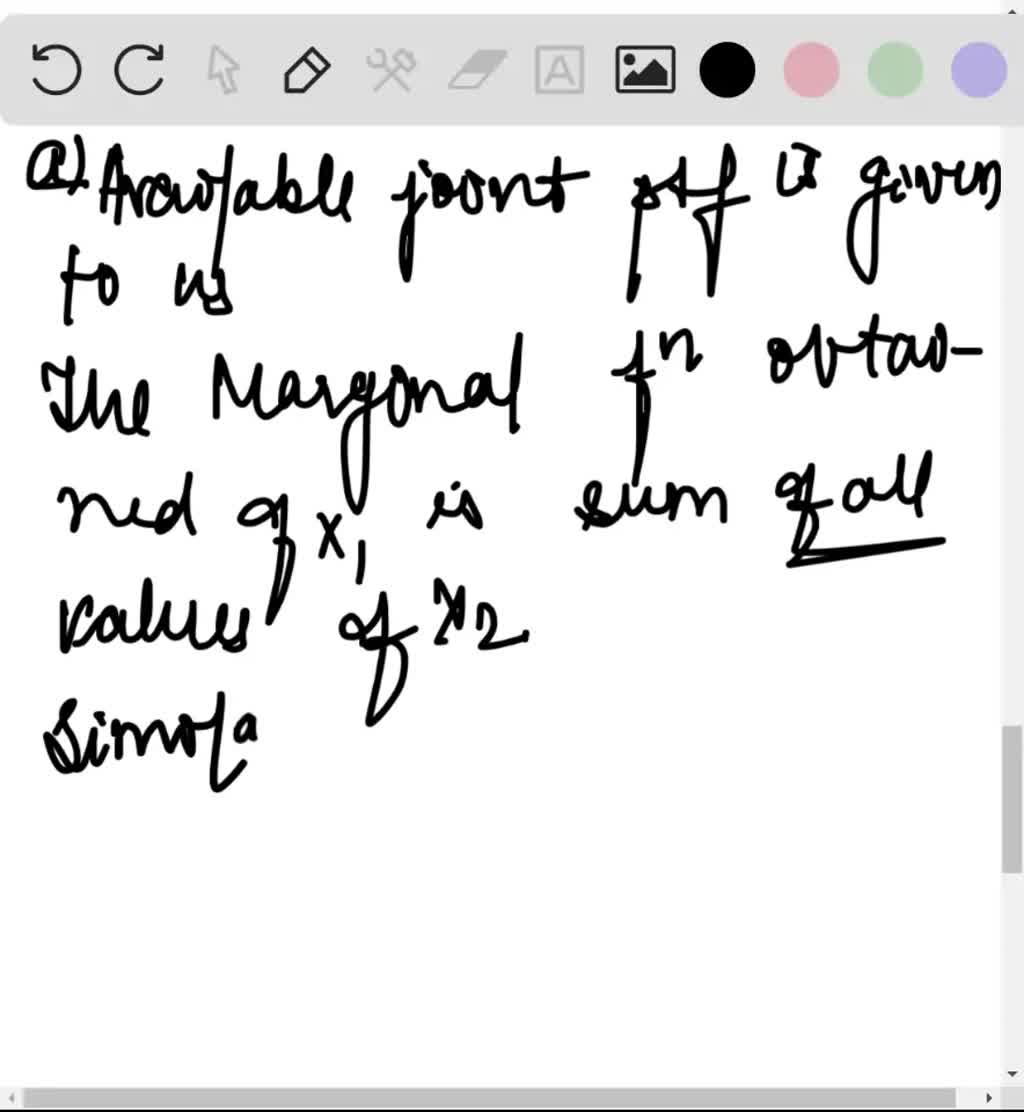This screenshot has width=1024, height=1112.
Task: Redo the last undone stroke
Action: (x=139, y=71)
